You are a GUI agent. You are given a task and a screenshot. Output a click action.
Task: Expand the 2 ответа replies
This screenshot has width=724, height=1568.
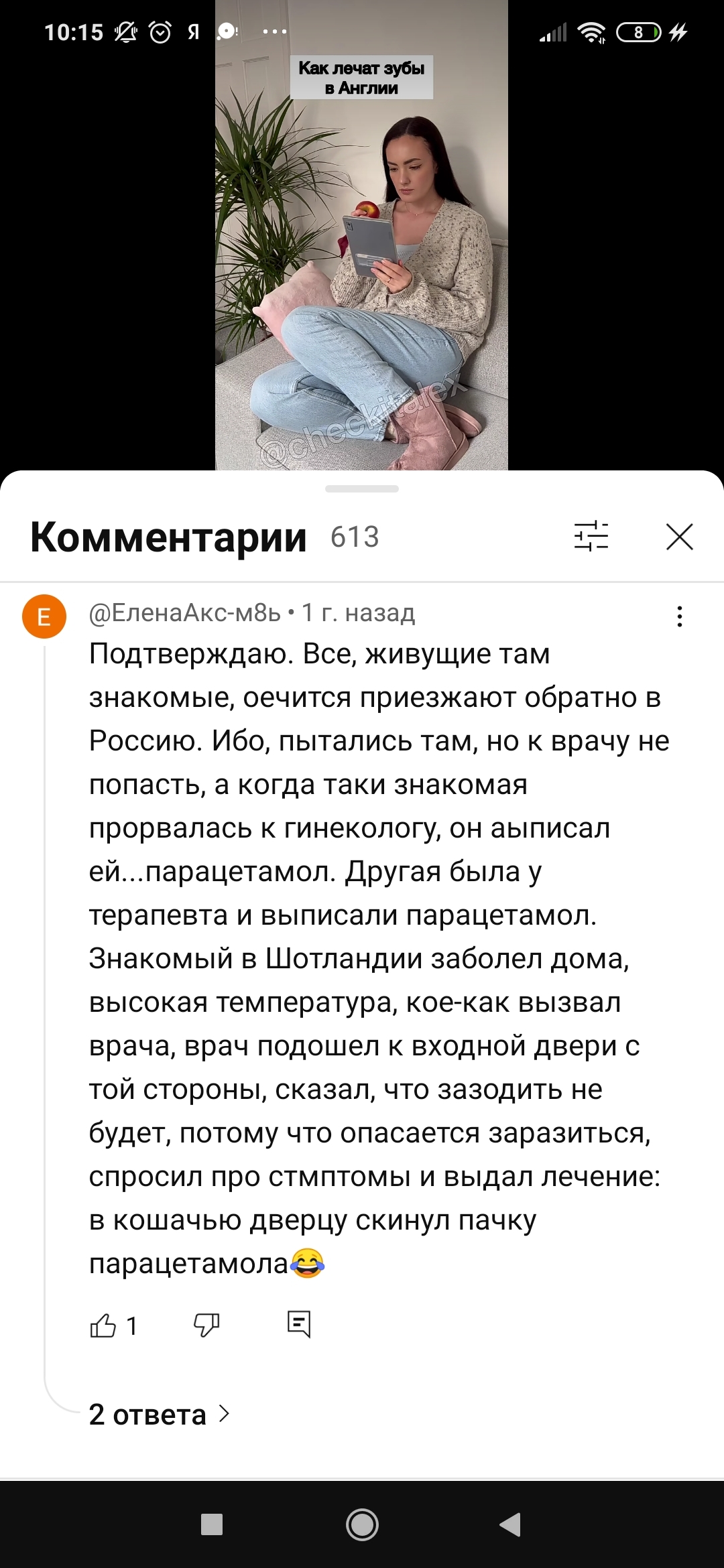pyautogui.click(x=159, y=1415)
